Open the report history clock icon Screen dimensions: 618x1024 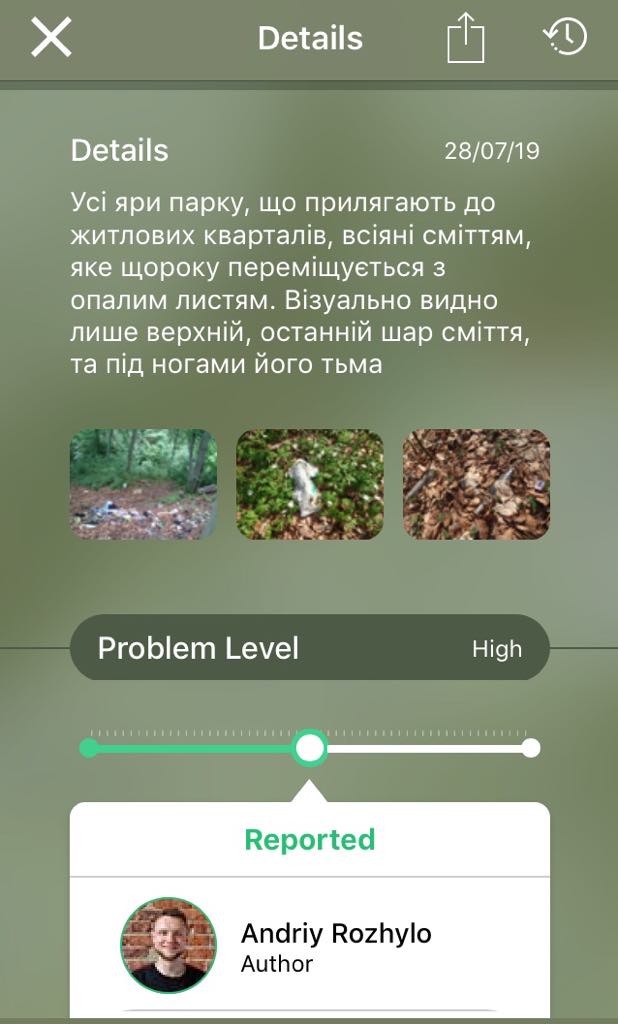tap(565, 38)
